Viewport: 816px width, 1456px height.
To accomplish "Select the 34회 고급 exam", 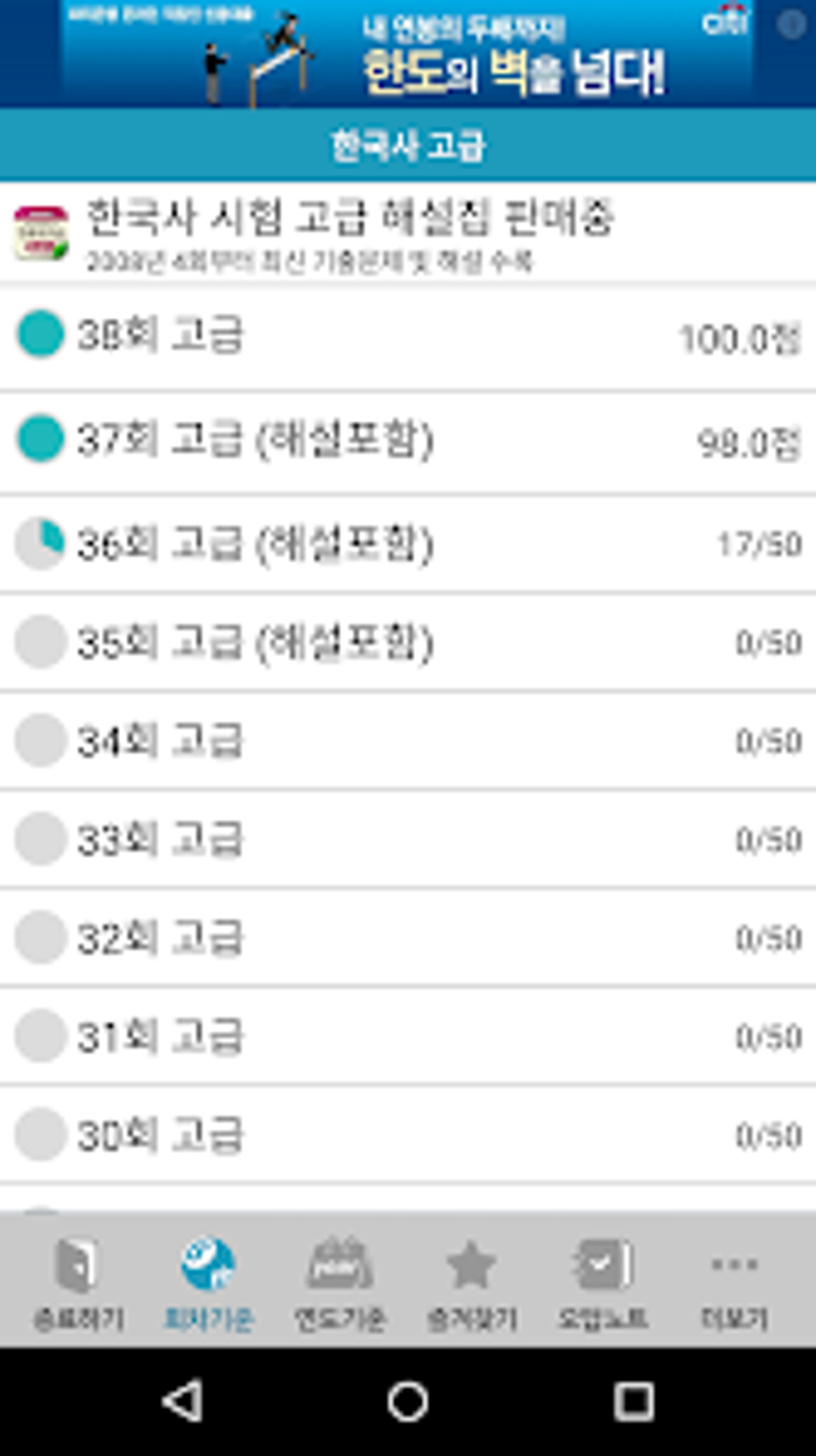I will click(x=408, y=741).
